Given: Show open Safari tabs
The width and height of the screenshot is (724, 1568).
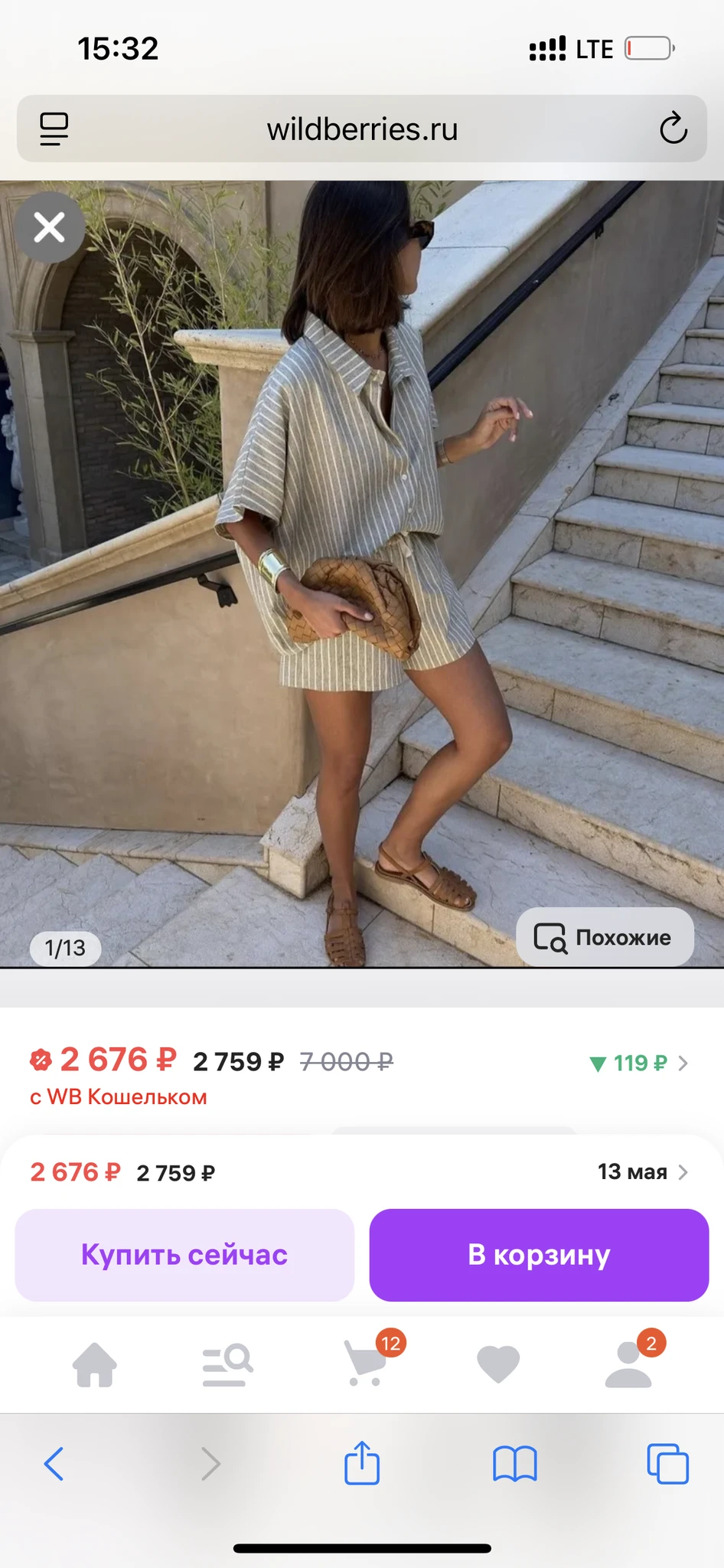Looking at the screenshot, I should (x=667, y=1464).
